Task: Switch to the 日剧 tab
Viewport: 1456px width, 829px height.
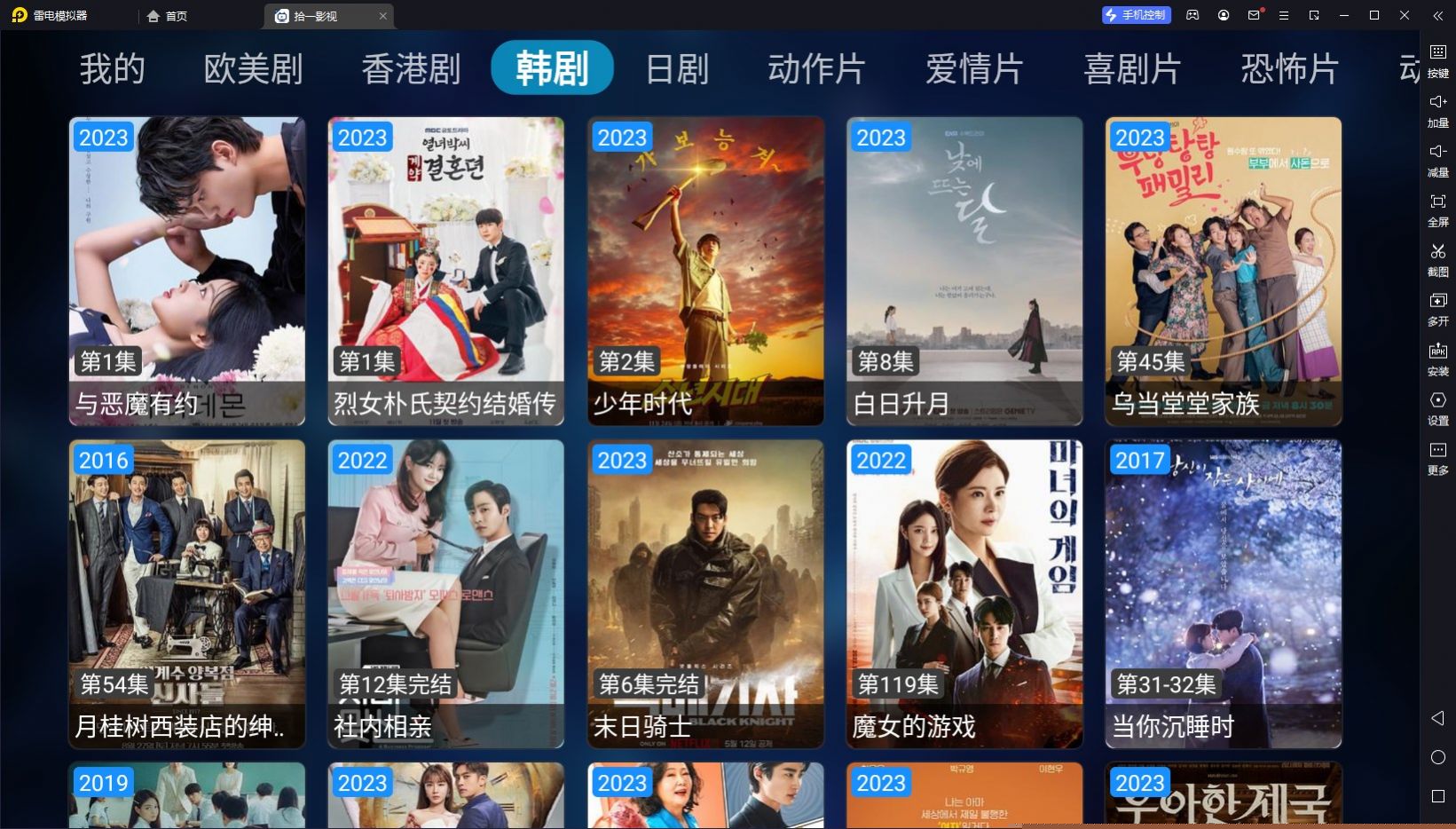Action: (x=677, y=68)
